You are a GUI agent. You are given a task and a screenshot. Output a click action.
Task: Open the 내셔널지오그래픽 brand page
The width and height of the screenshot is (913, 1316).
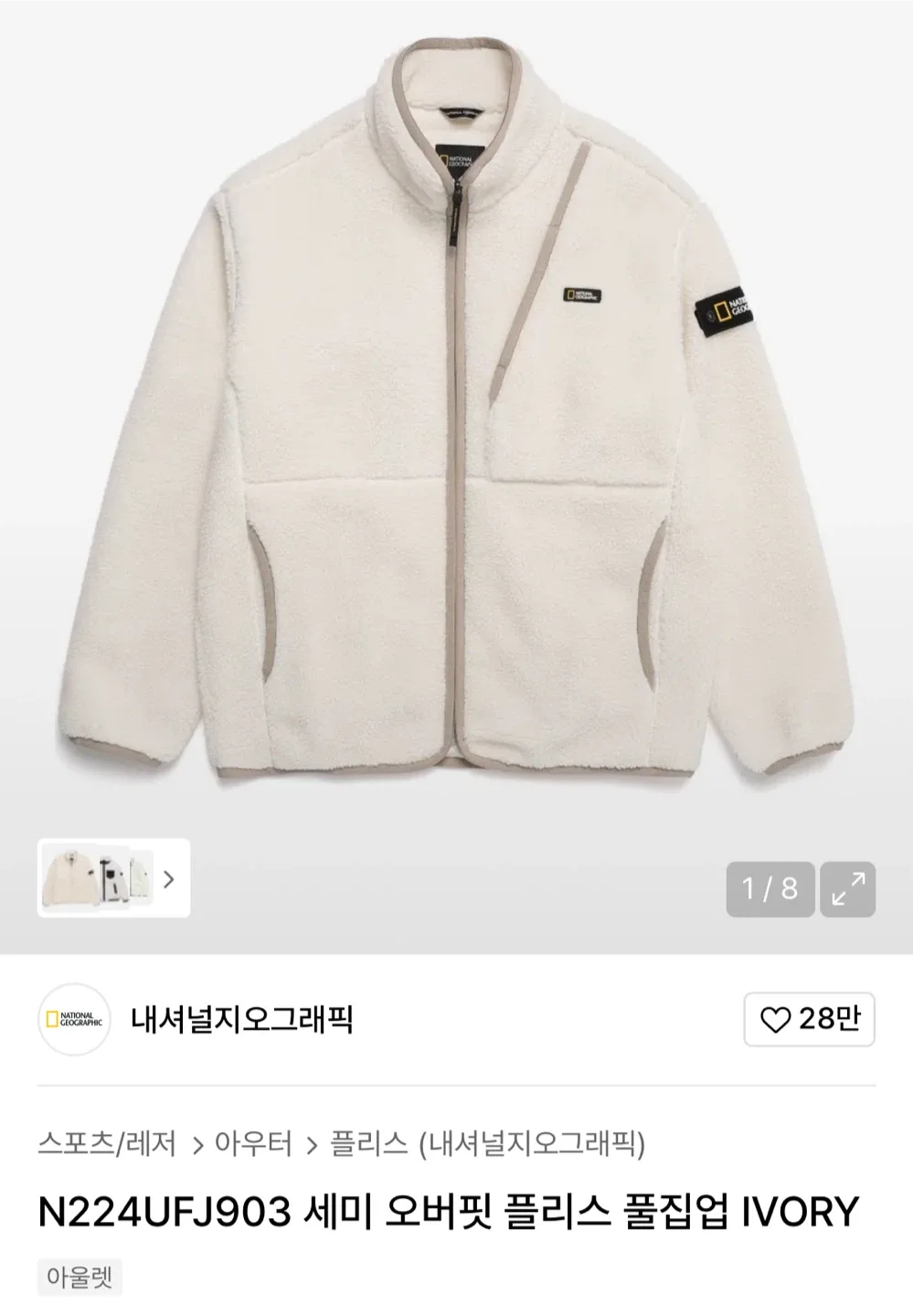click(242, 1019)
